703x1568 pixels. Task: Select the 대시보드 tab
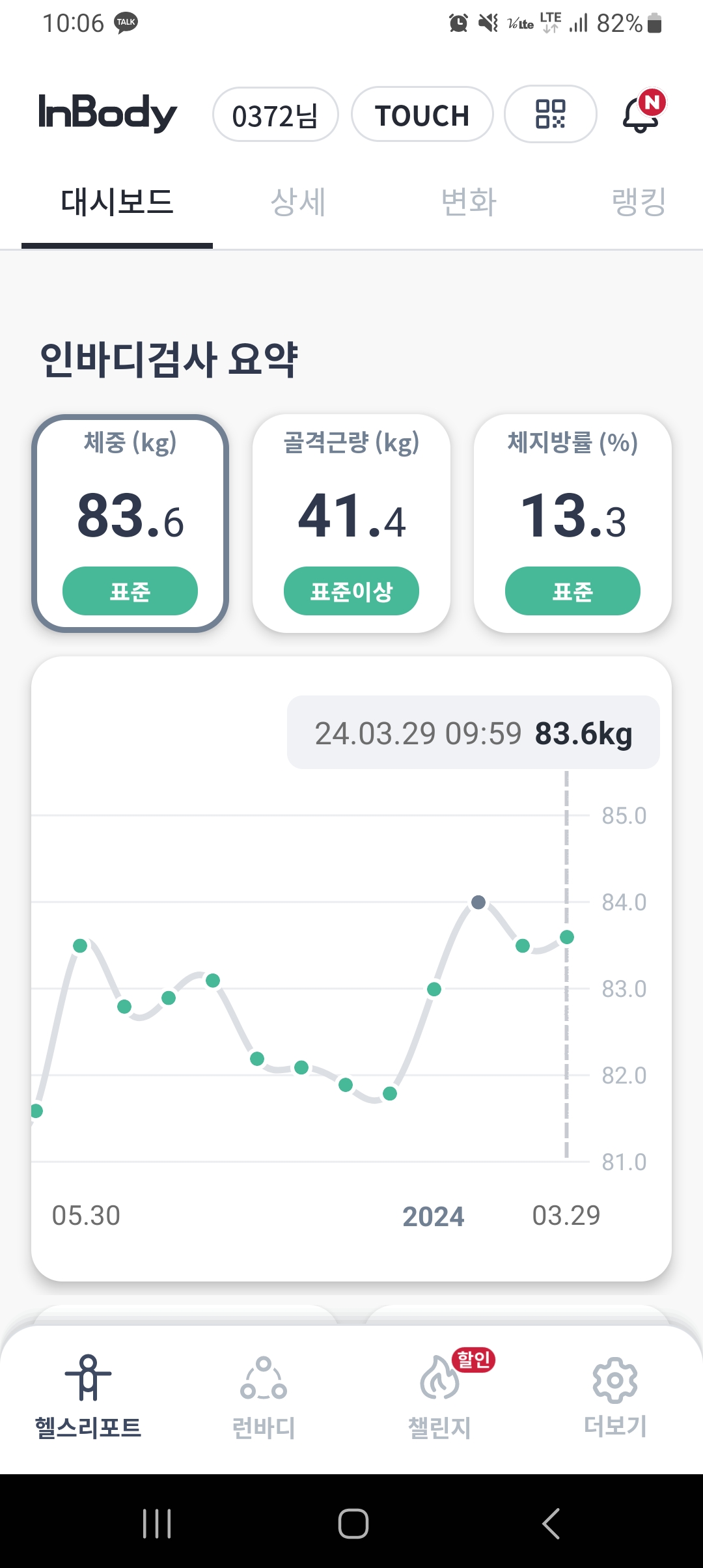pyautogui.click(x=117, y=202)
